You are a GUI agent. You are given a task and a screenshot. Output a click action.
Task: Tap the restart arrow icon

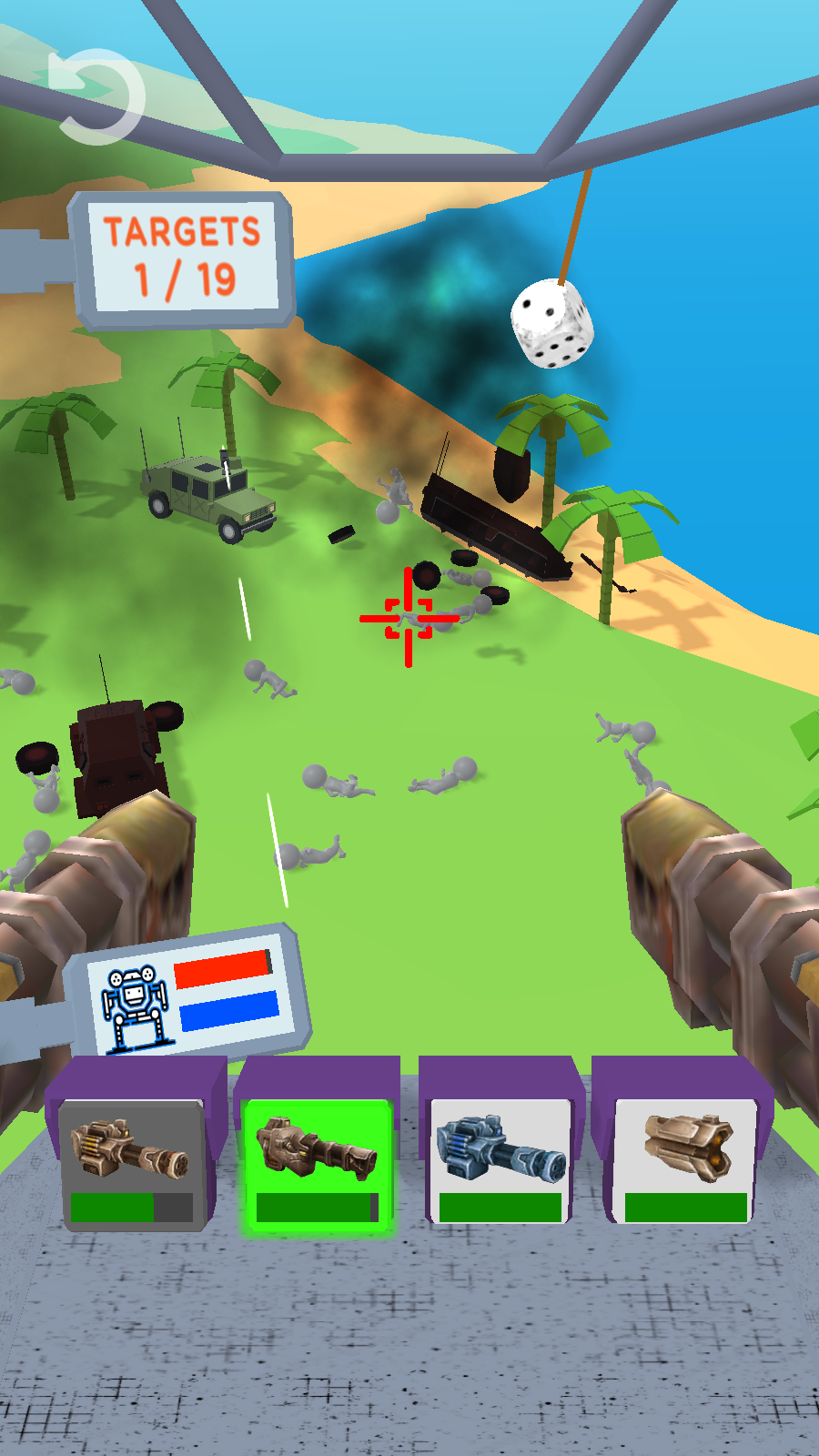point(96,96)
